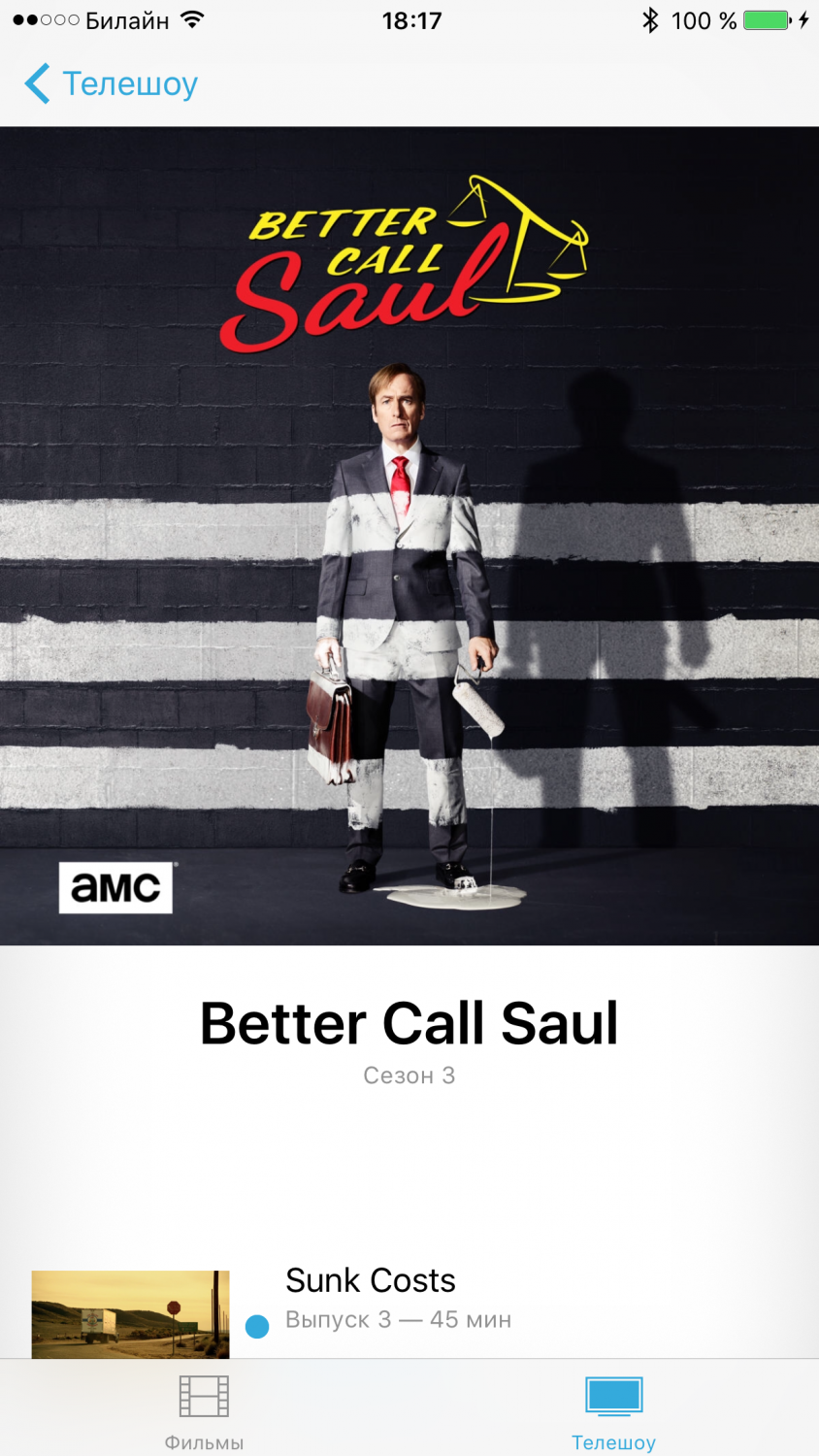Image resolution: width=819 pixels, height=1456 pixels.
Task: Switch to the Фильмы tab
Action: pos(204,1410)
